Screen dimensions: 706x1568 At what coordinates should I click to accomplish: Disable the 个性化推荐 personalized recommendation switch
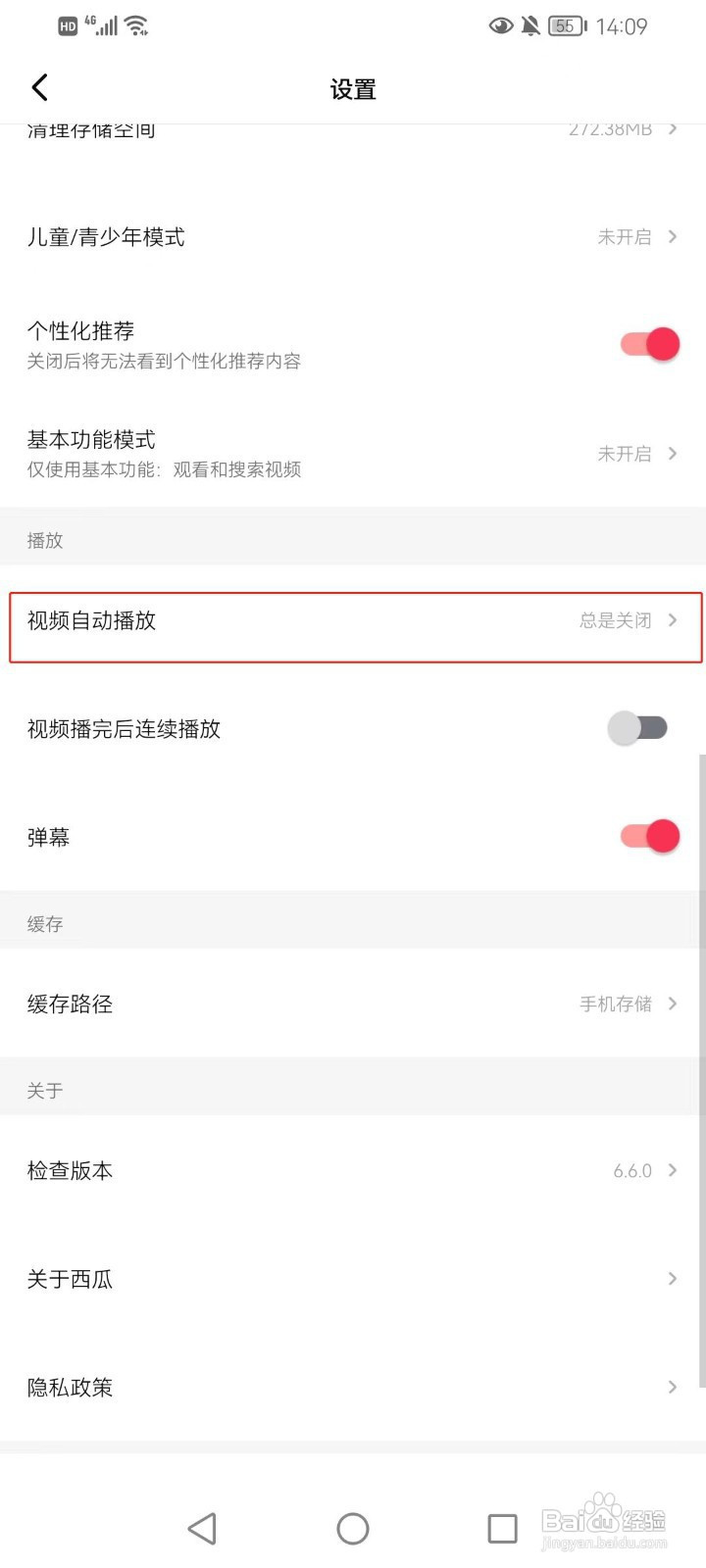648,343
